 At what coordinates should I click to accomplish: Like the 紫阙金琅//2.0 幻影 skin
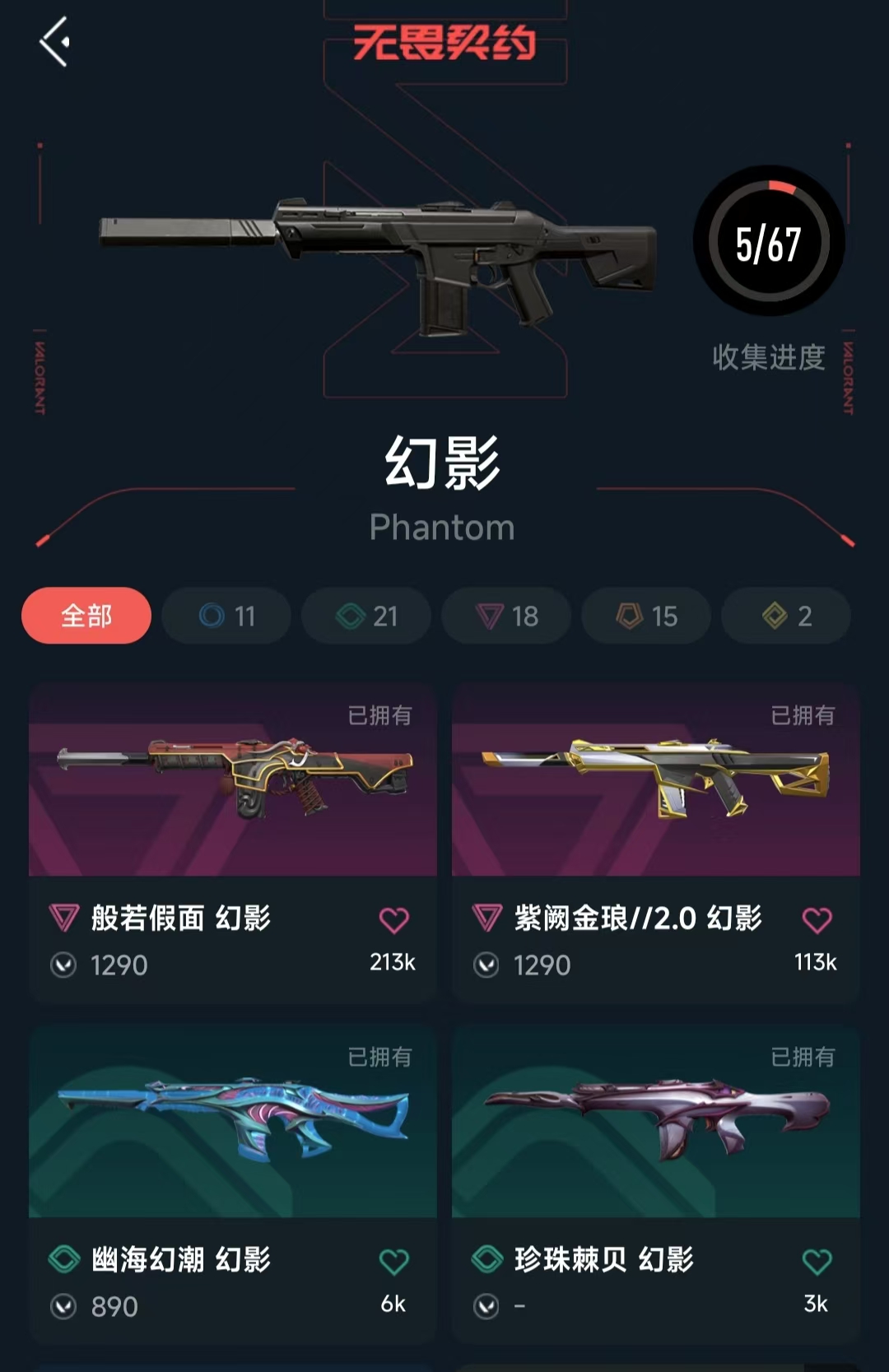(817, 920)
